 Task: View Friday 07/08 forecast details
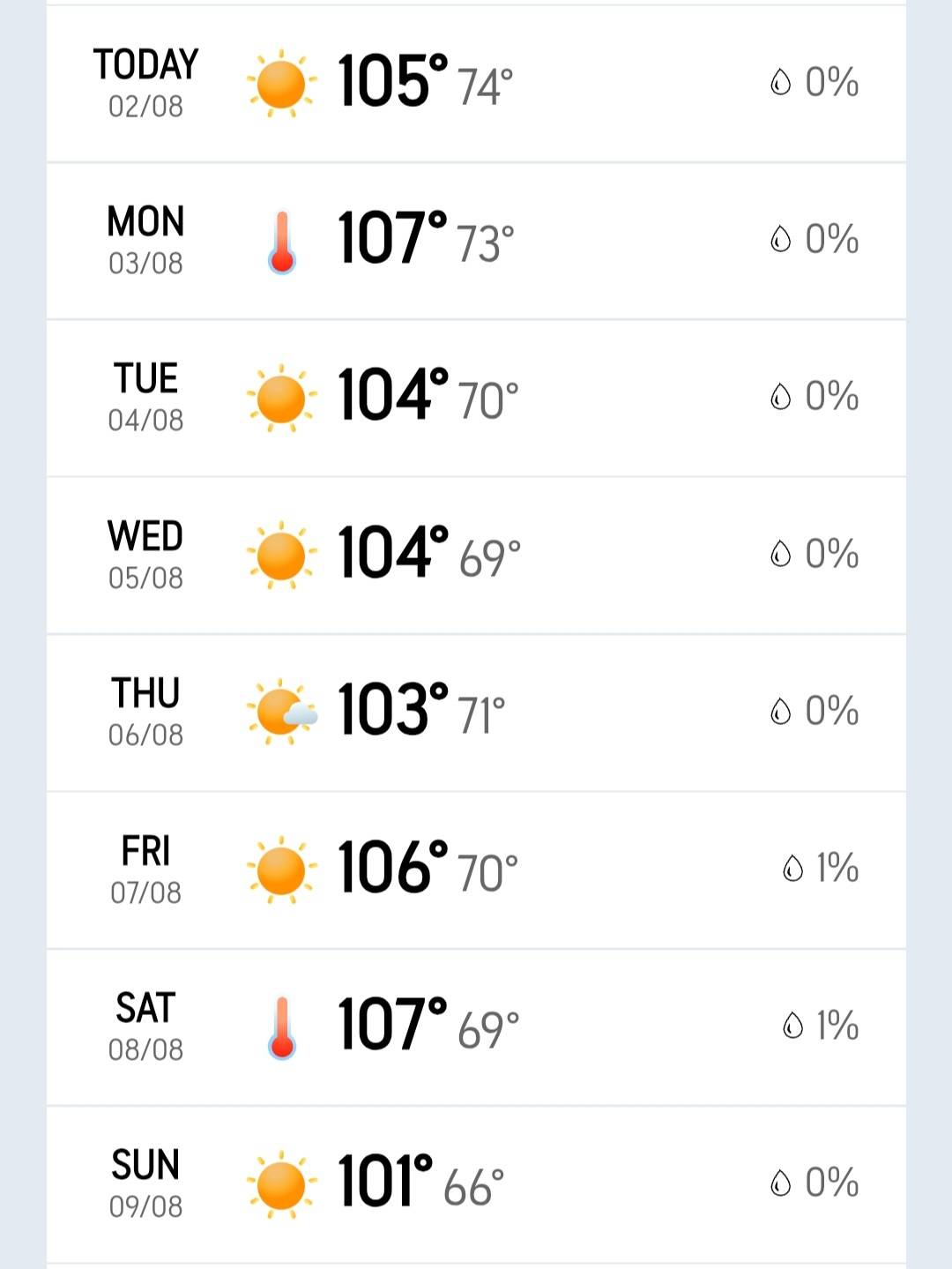point(476,870)
